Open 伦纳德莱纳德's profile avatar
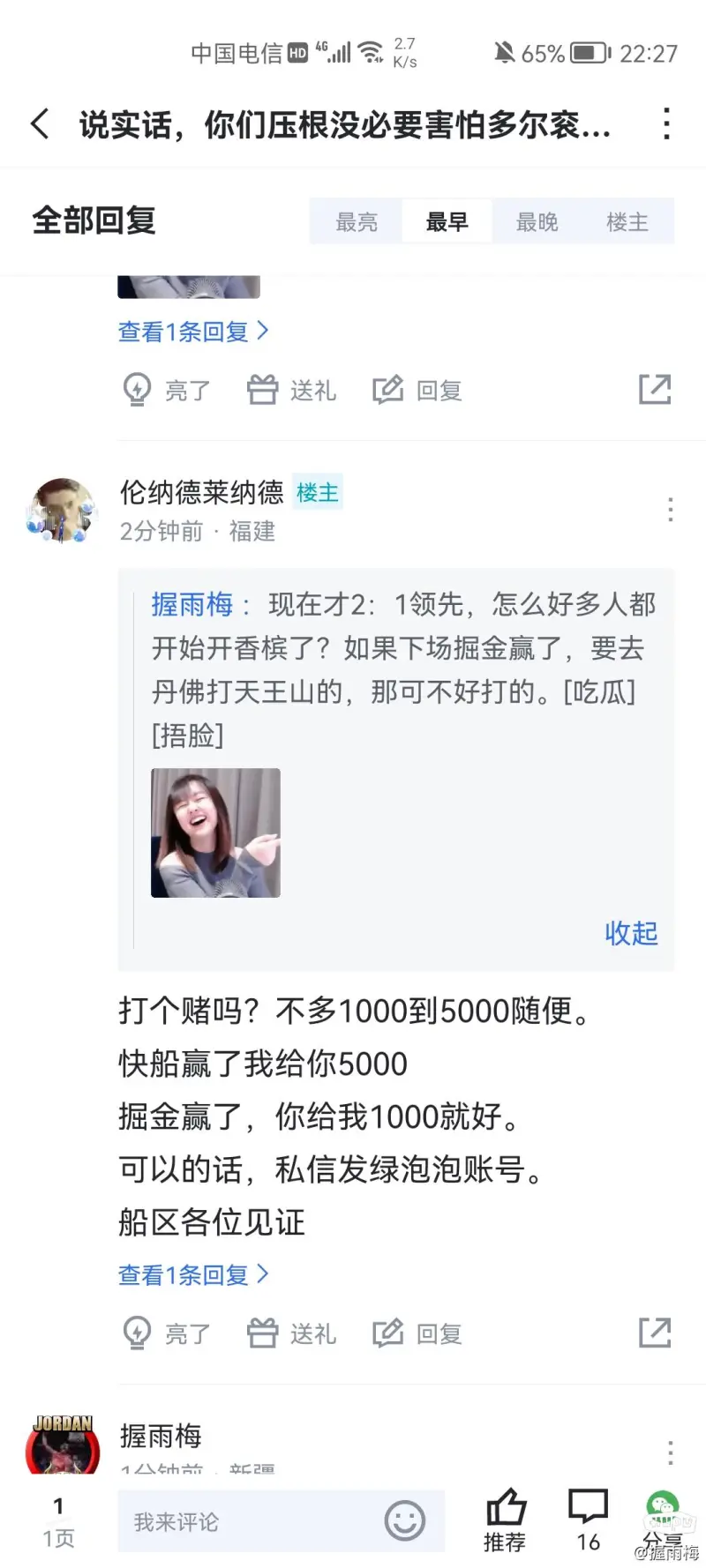 tap(61, 511)
